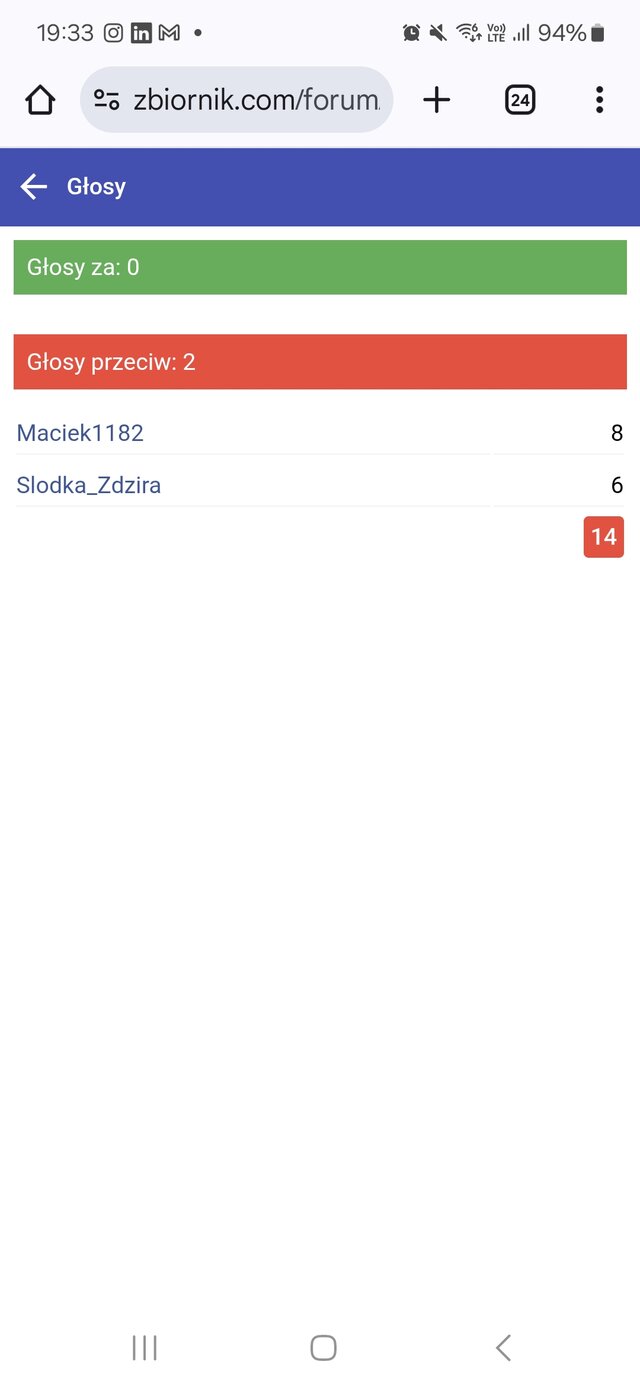Viewport: 640px width, 1387px height.
Task: Open the browser overflow menu
Action: [599, 100]
